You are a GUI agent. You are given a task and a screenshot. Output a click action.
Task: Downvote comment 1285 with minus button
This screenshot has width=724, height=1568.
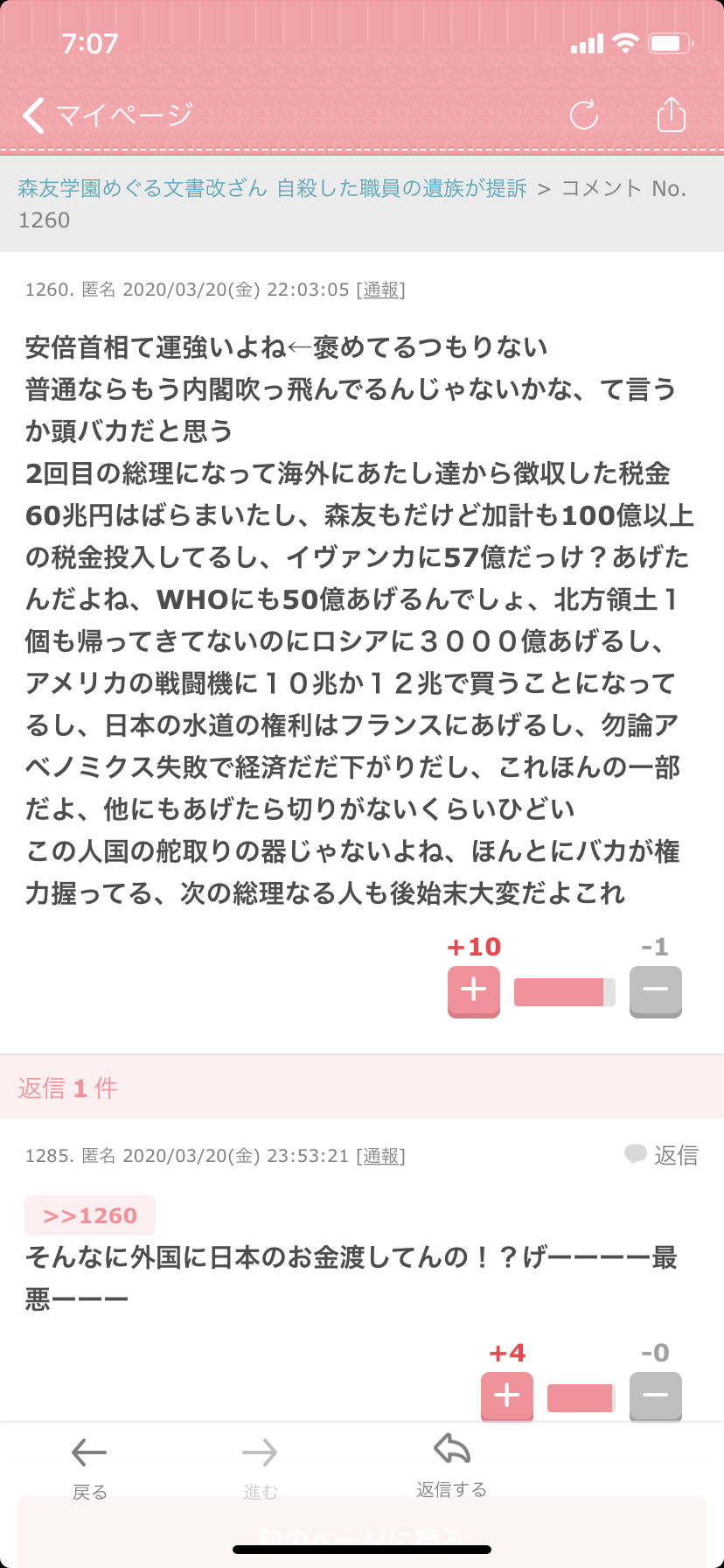coord(656,1396)
